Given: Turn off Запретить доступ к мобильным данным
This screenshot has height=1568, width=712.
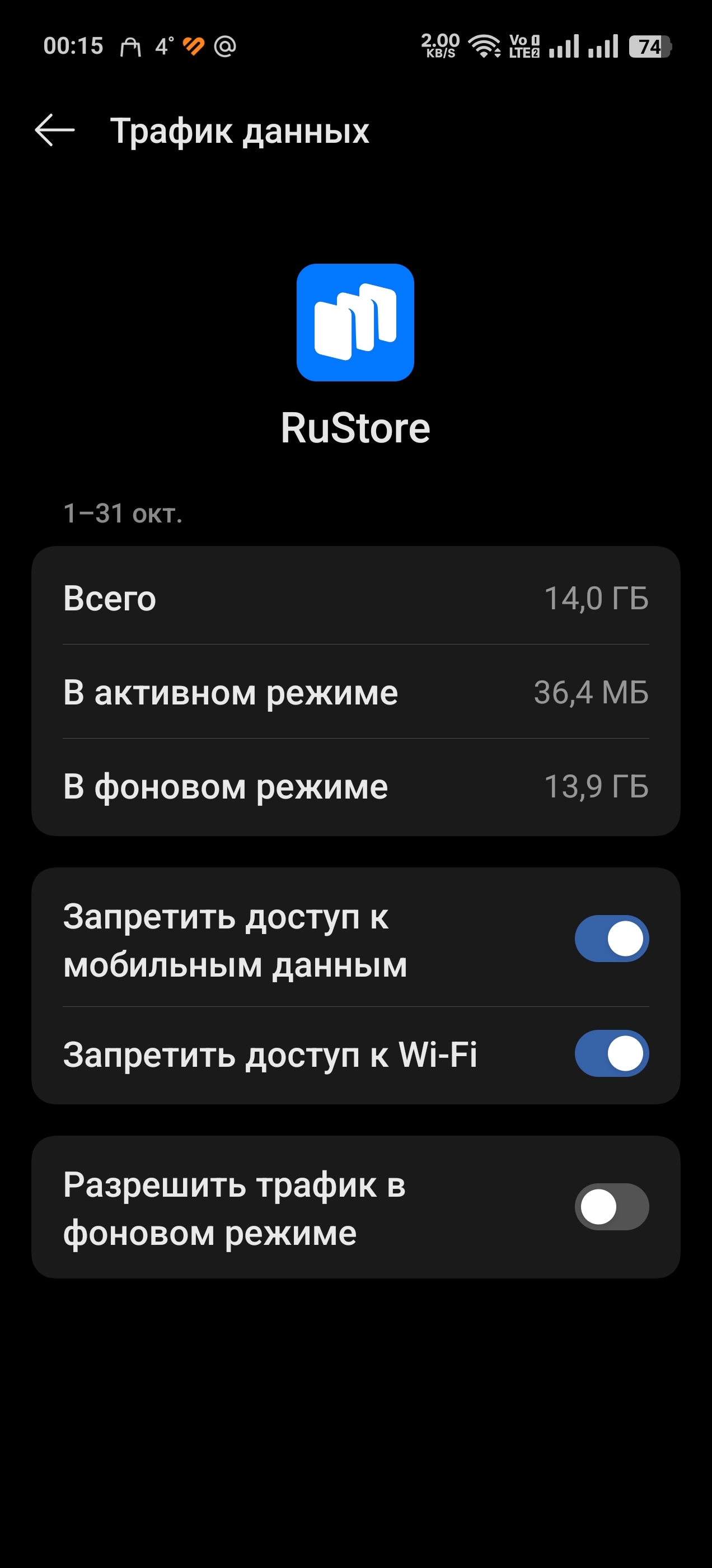Looking at the screenshot, I should pyautogui.click(x=611, y=938).
